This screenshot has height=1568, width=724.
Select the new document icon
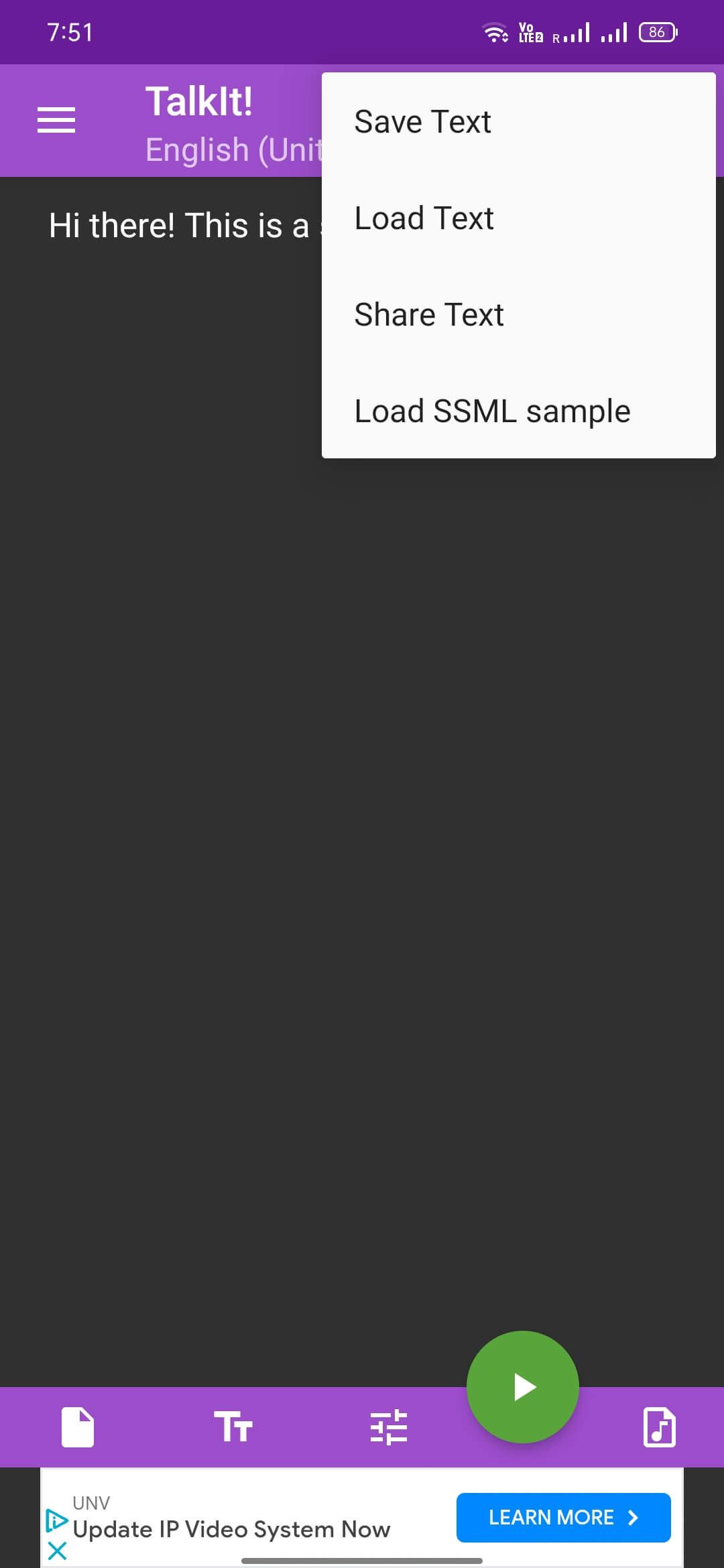77,1426
